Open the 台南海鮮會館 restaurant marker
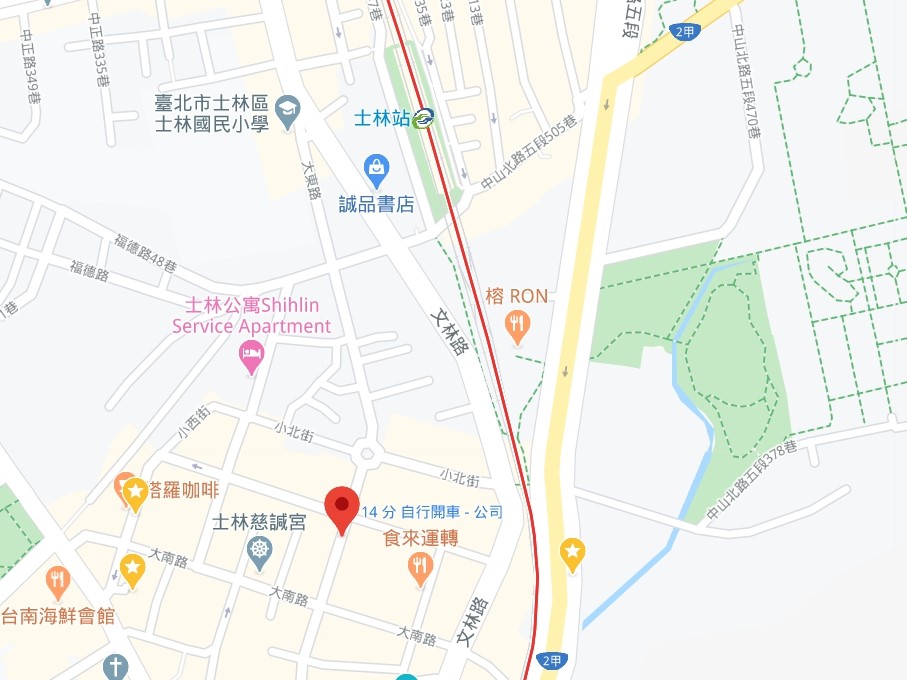Screen dimensions: 907x680 point(58,581)
